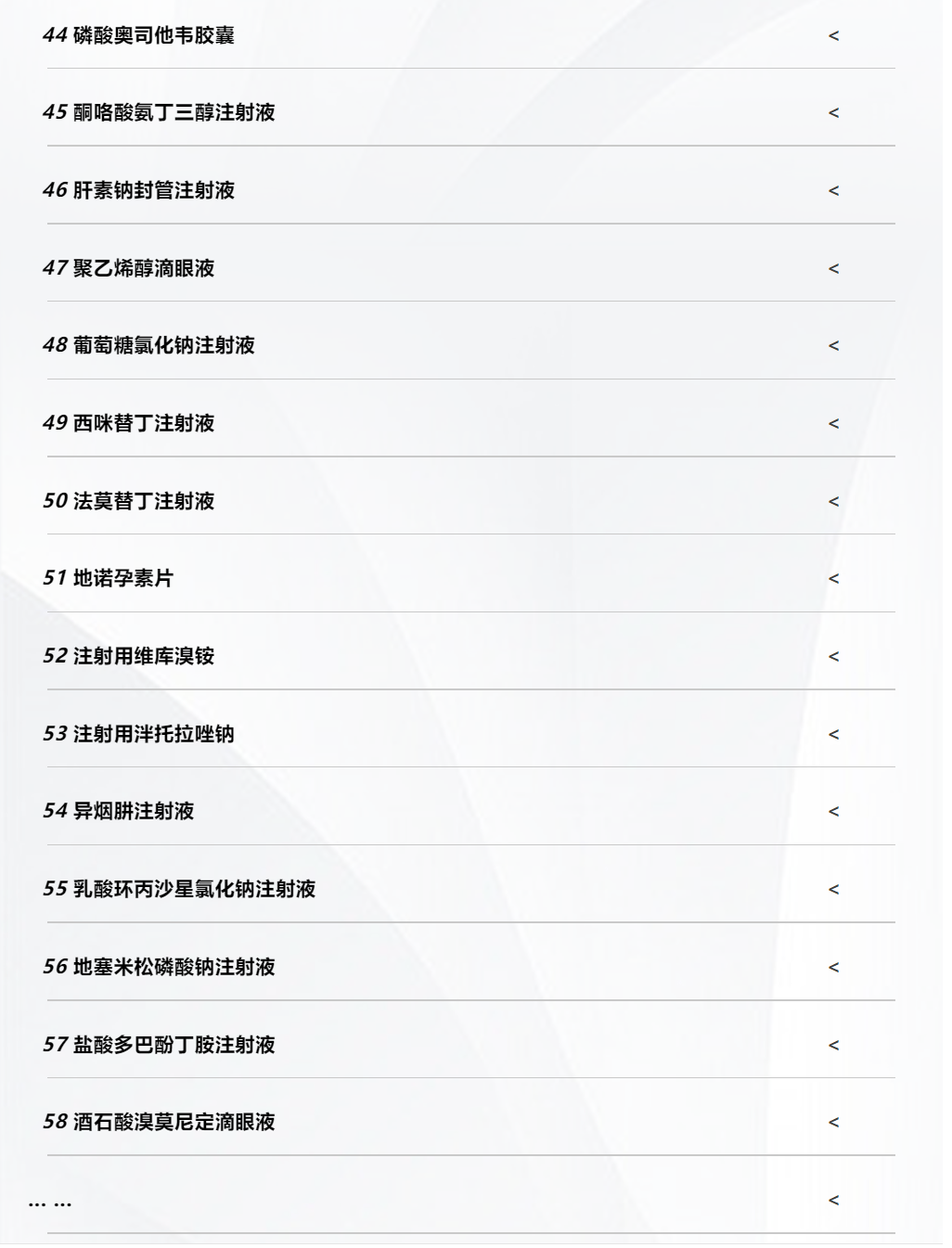Expand item 44 磷酸奥司他韦胶囊
Image resolution: width=952 pixels, height=1248 pixels.
tap(832, 36)
